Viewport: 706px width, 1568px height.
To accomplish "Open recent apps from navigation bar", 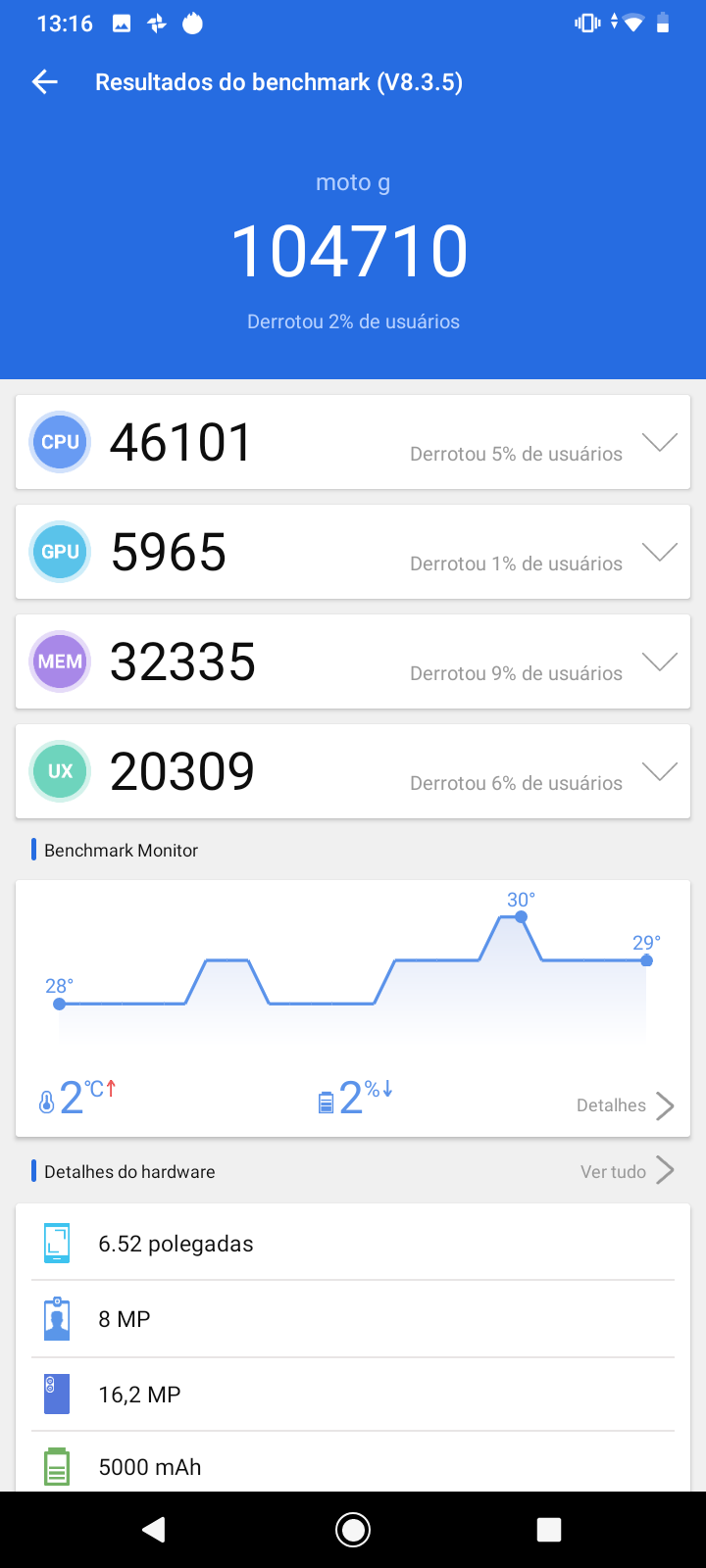I will [549, 1530].
